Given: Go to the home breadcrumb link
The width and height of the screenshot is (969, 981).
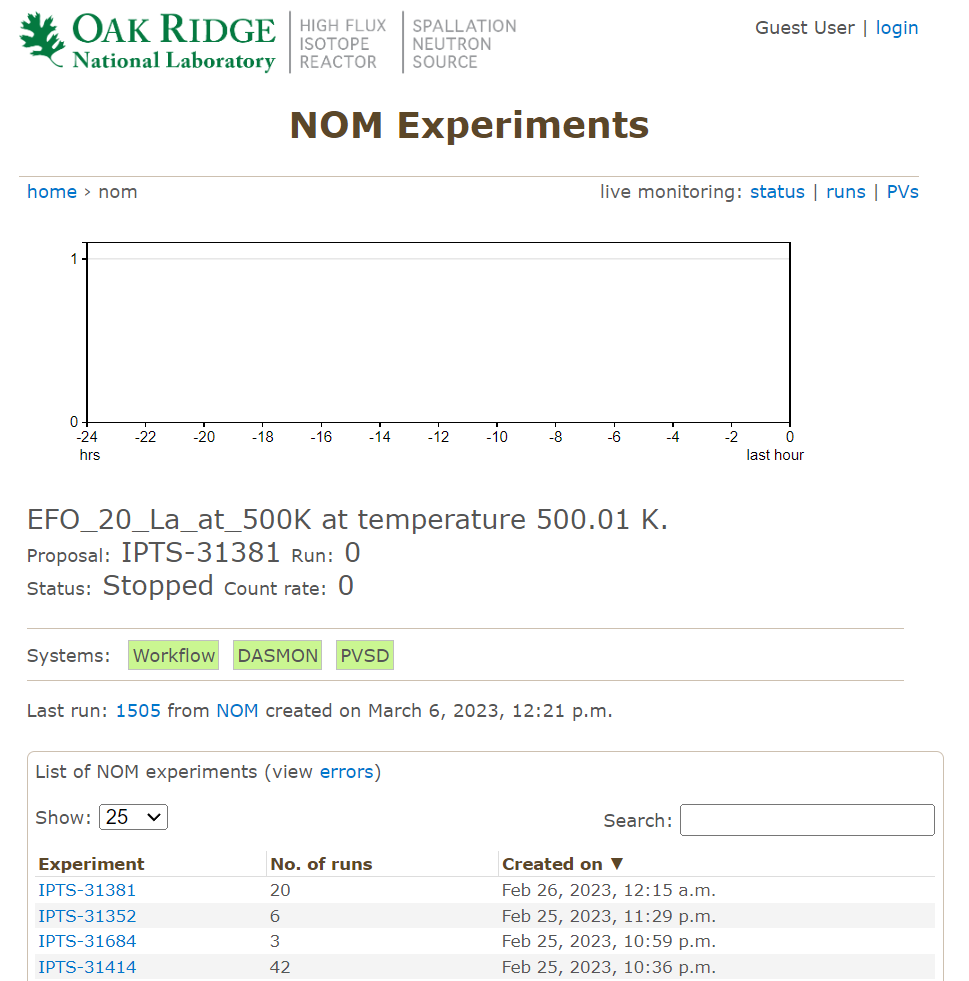Looking at the screenshot, I should (52, 192).
